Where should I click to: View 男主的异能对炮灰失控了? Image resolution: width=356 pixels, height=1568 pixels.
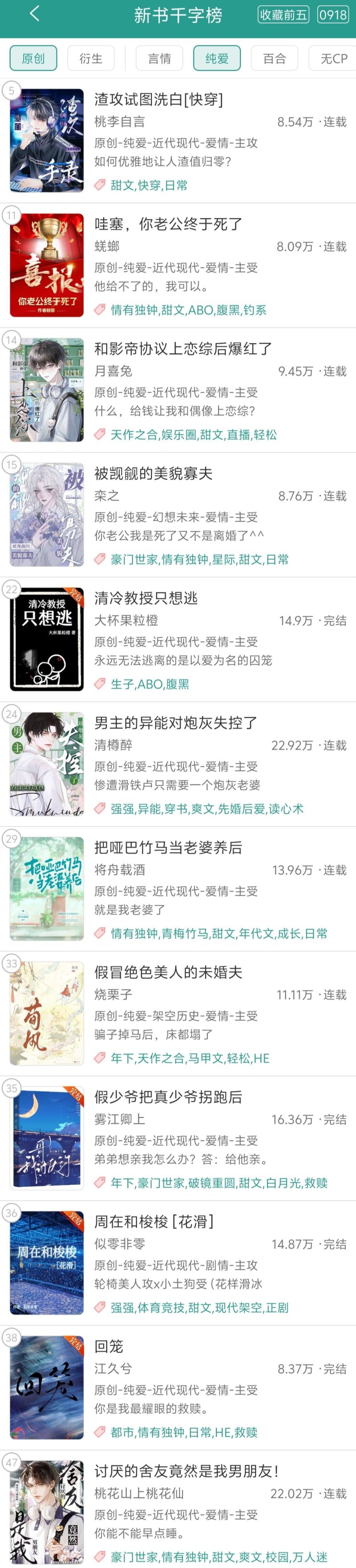click(176, 723)
